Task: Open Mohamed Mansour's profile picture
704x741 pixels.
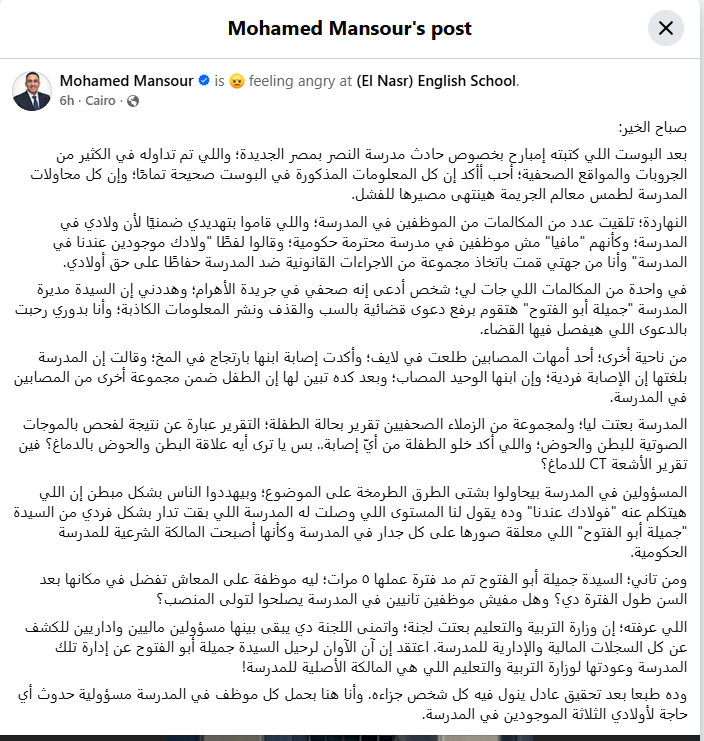Action: click(x=32, y=91)
